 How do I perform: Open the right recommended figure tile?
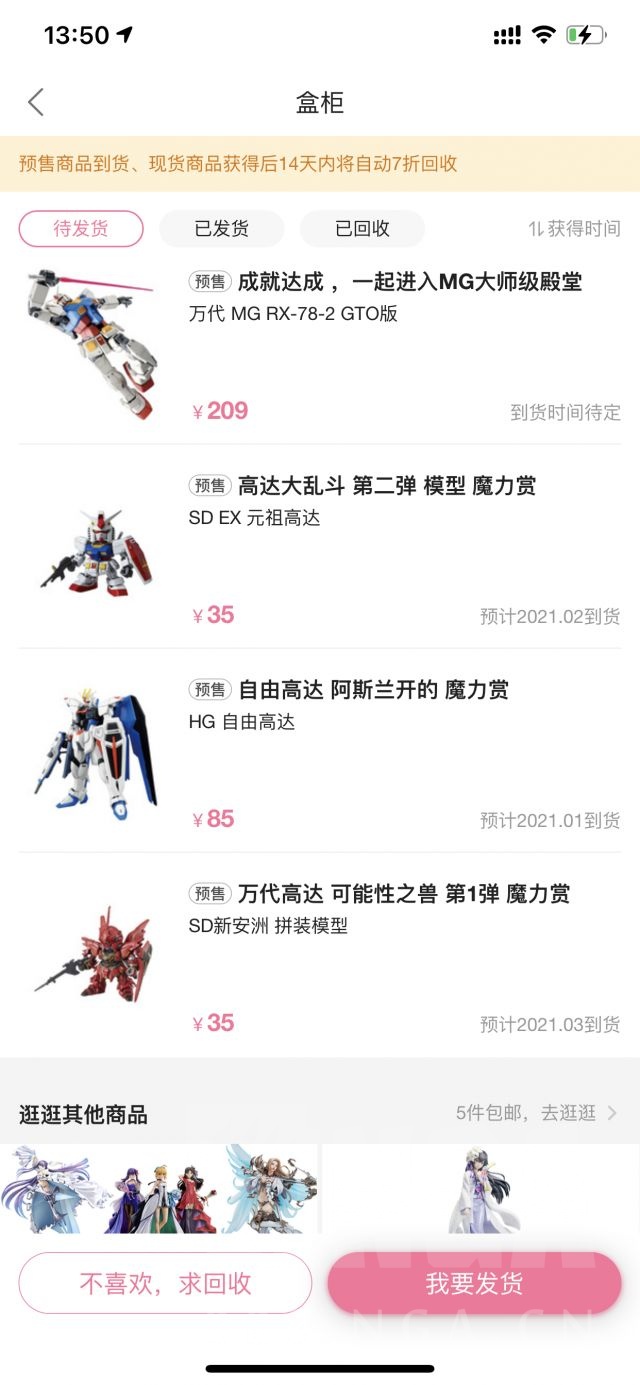pos(480,1188)
